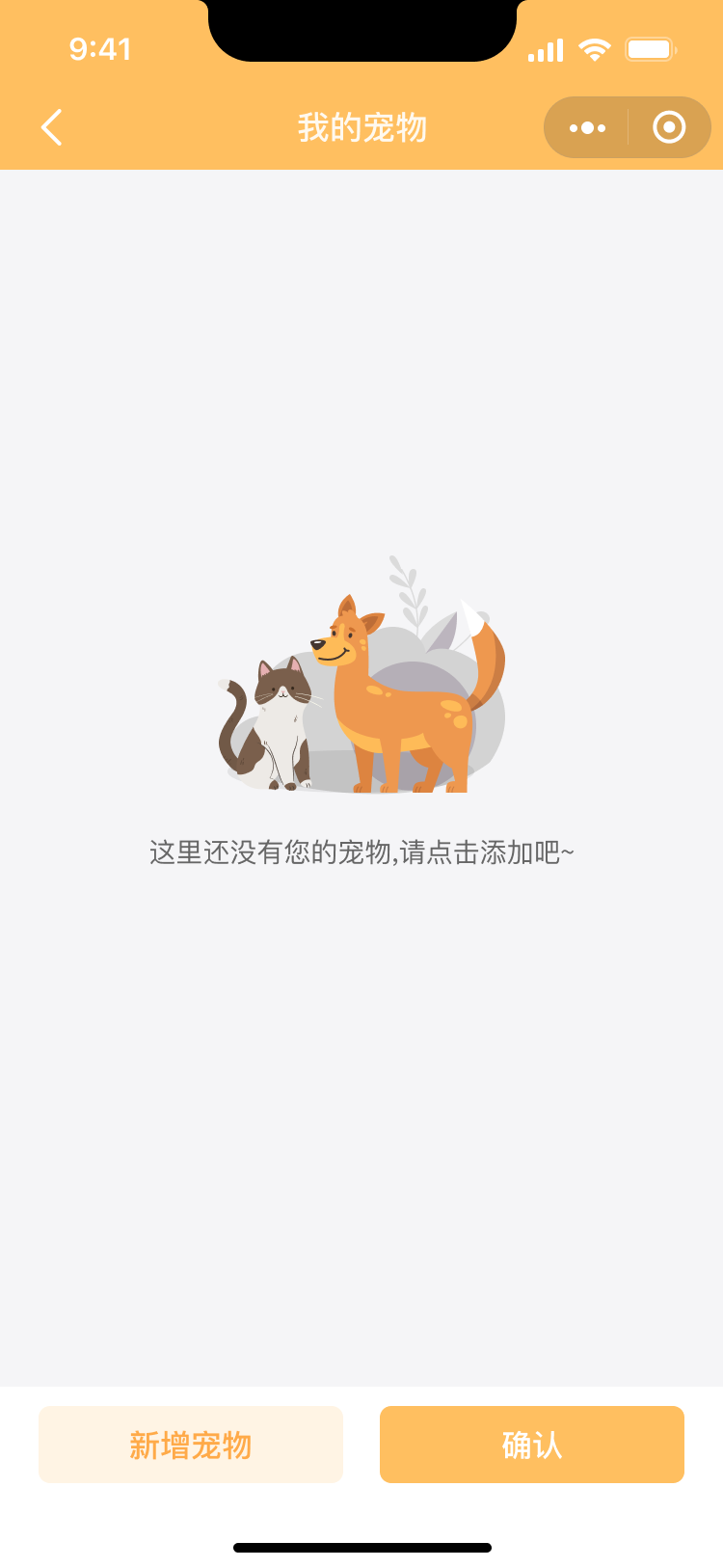Open the mini program three-dot menu
723x1568 pixels.
point(587,127)
